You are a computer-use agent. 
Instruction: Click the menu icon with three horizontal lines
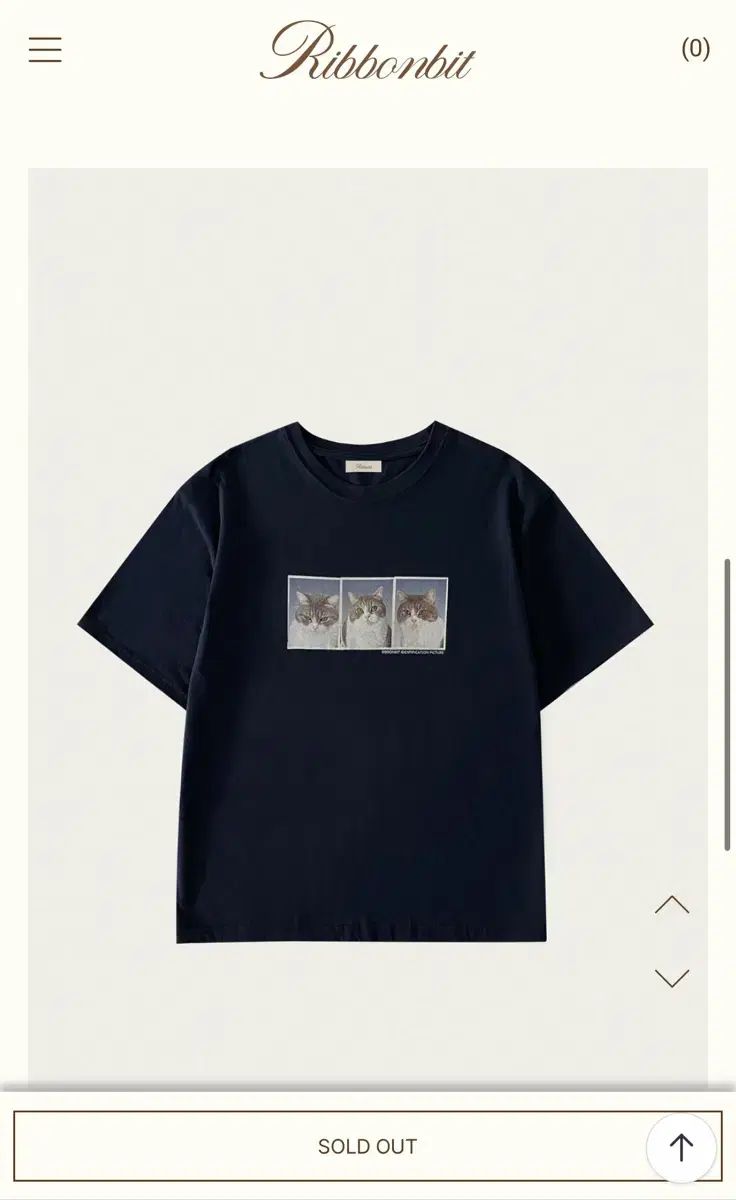tap(44, 48)
